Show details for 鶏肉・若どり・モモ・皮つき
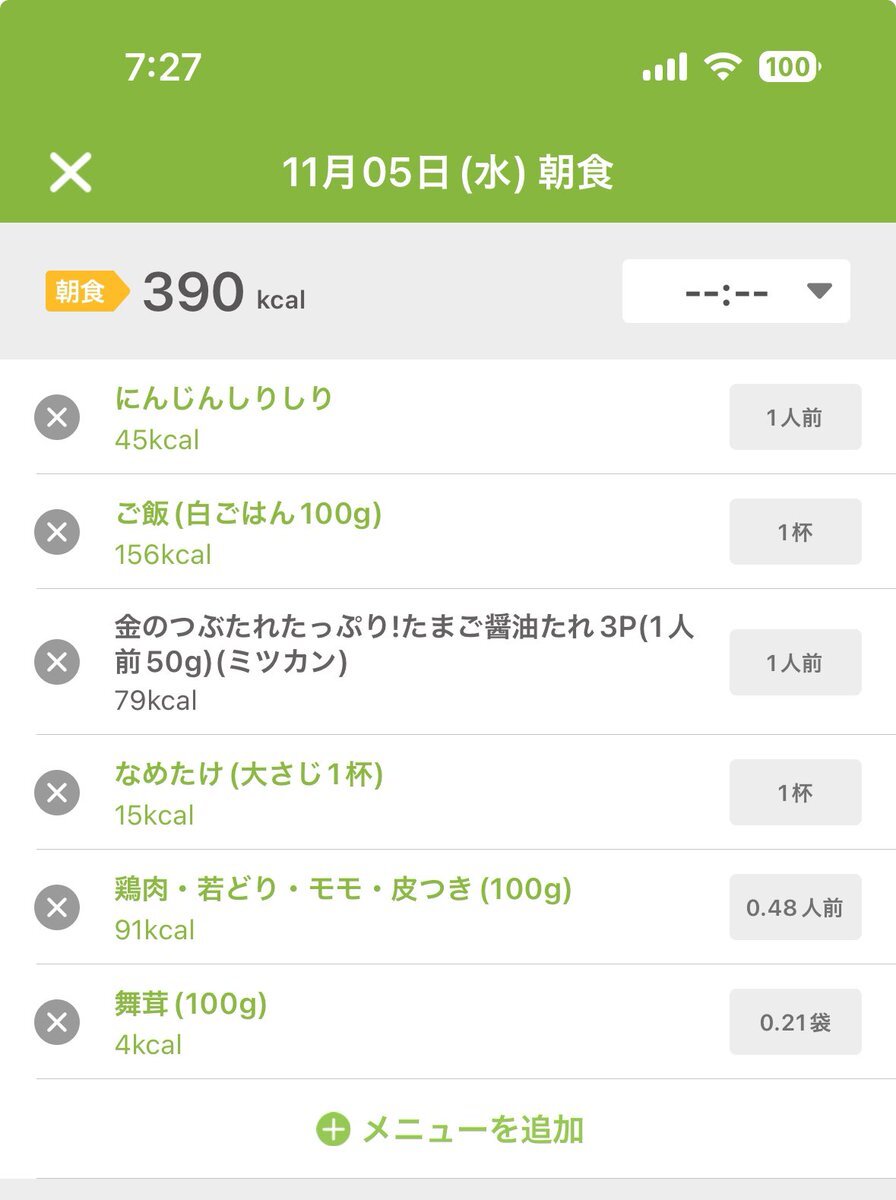896x1200 pixels. [x=343, y=889]
